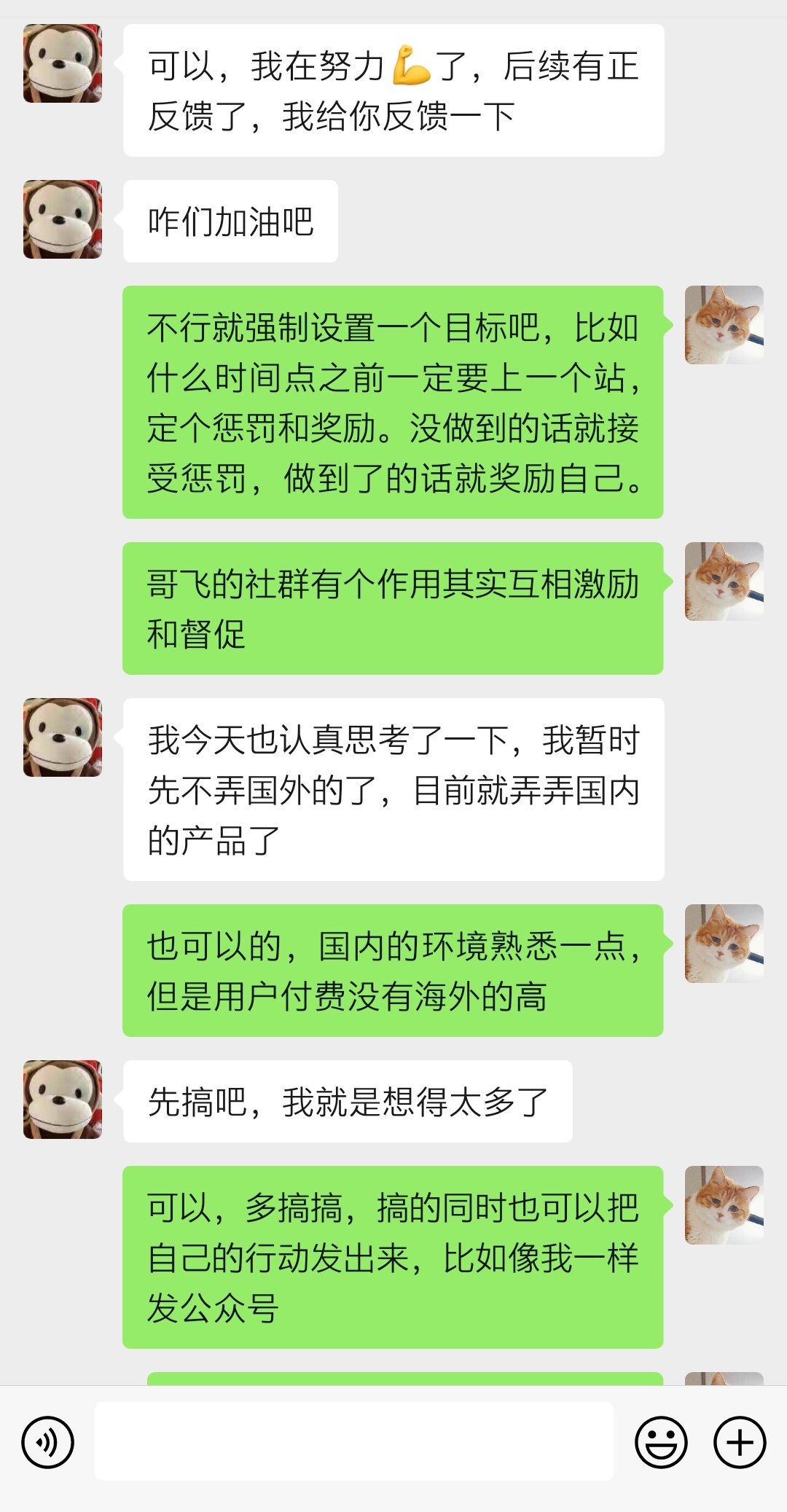The image size is (787, 1512).
Task: Open the plus attachments menu
Action: [739, 1442]
